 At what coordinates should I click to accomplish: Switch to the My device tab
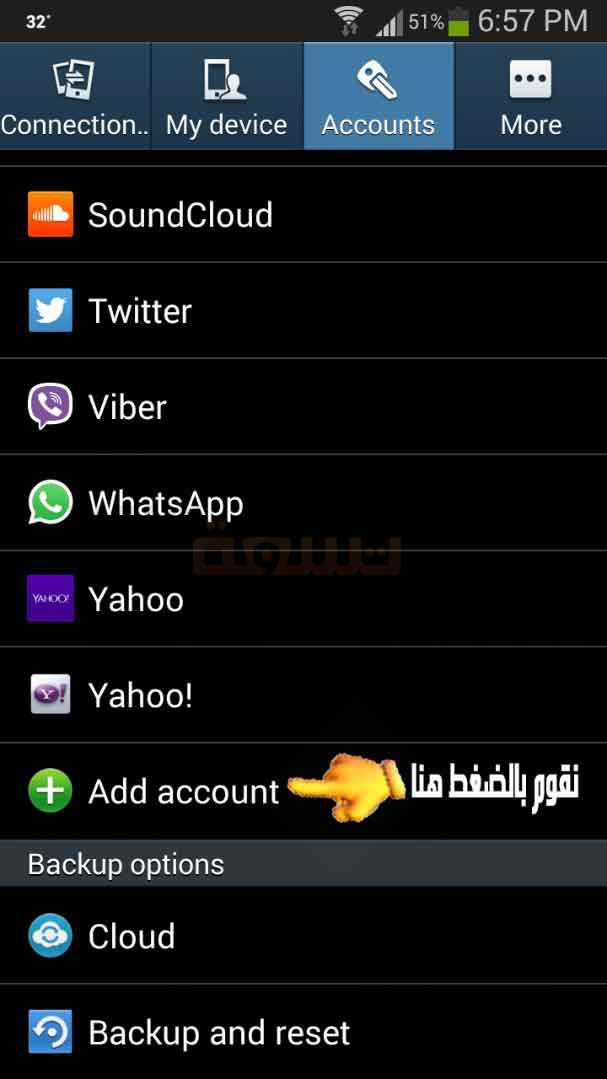227,96
